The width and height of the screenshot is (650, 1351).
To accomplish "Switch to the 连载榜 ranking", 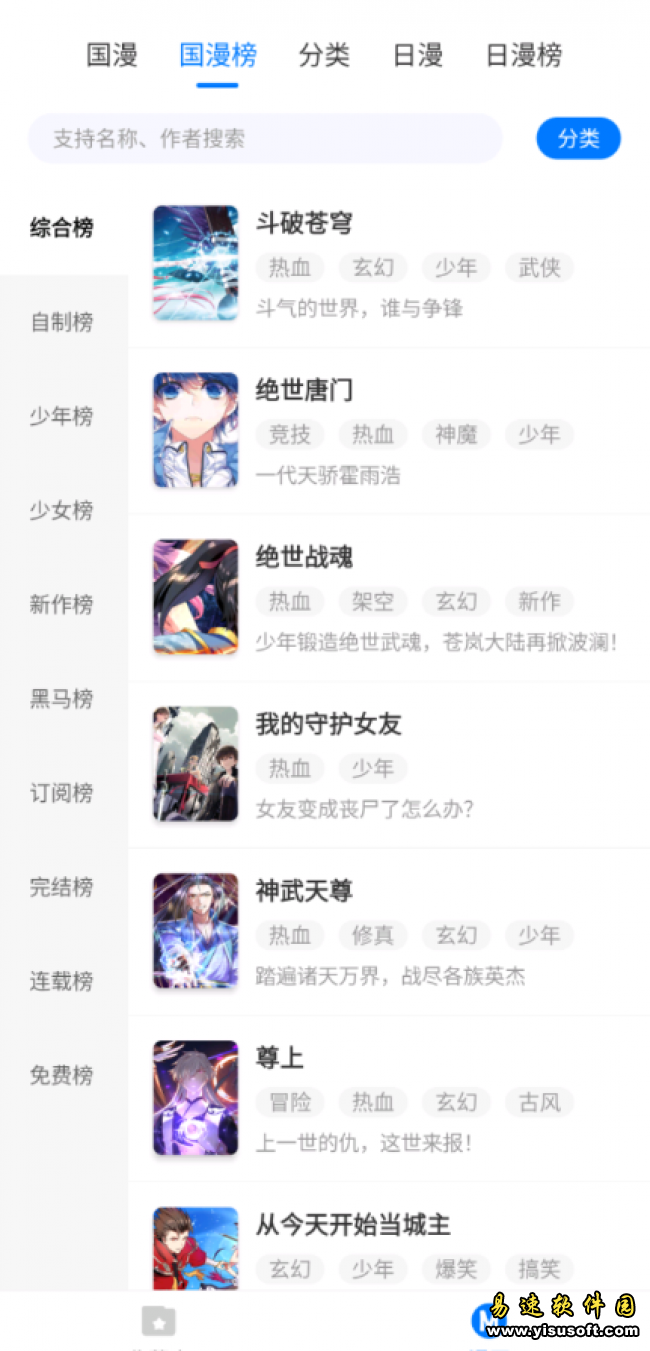I will click(62, 981).
